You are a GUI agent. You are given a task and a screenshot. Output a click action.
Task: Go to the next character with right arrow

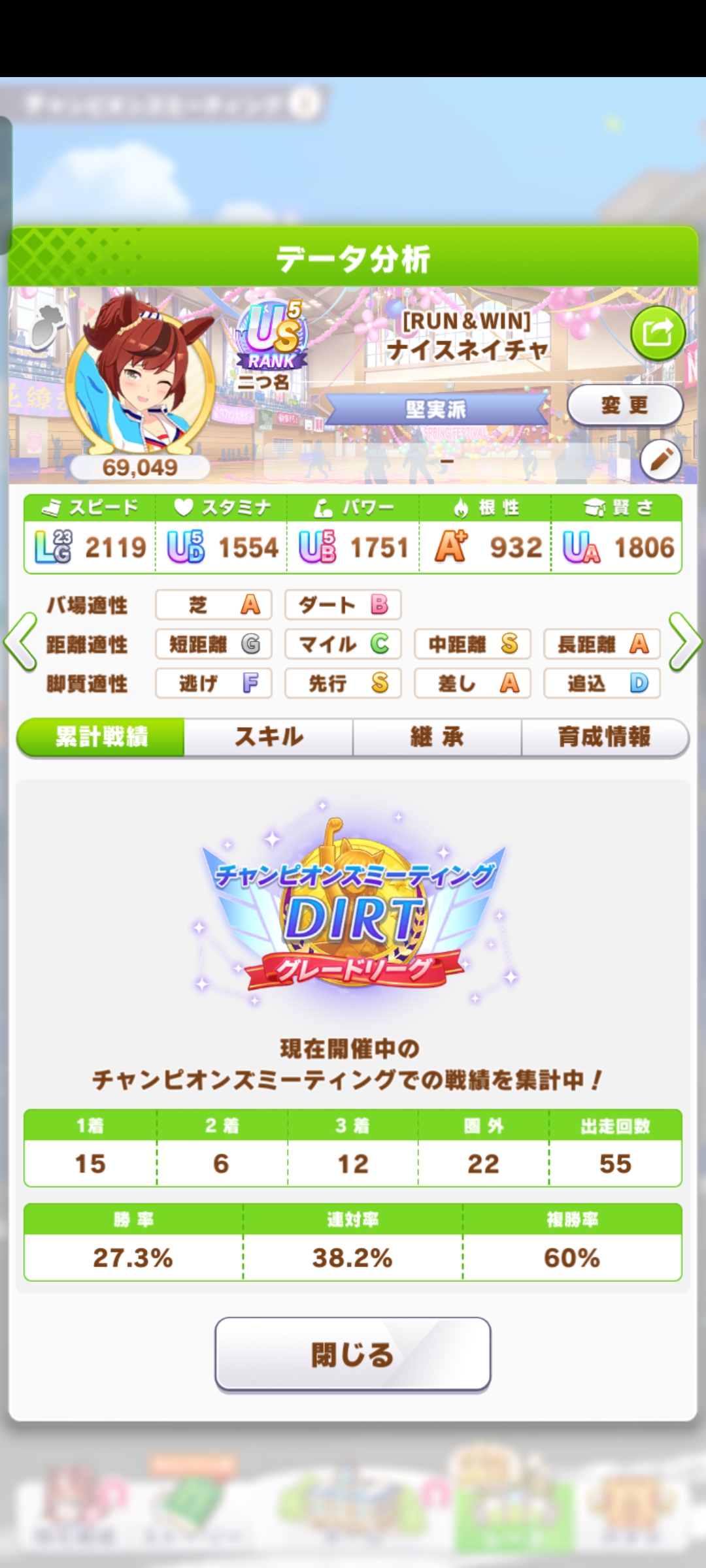pos(685,642)
